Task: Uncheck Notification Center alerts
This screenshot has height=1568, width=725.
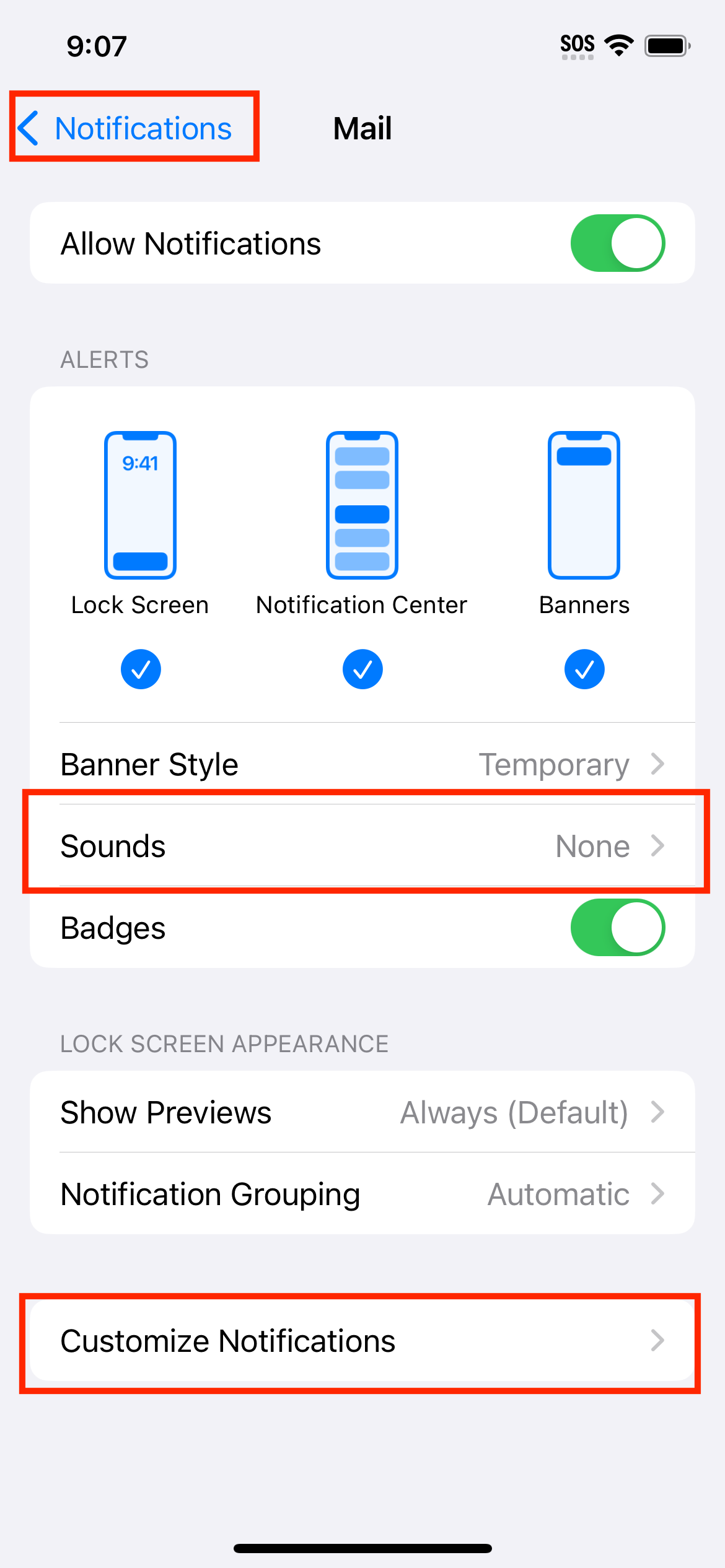Action: 362,669
